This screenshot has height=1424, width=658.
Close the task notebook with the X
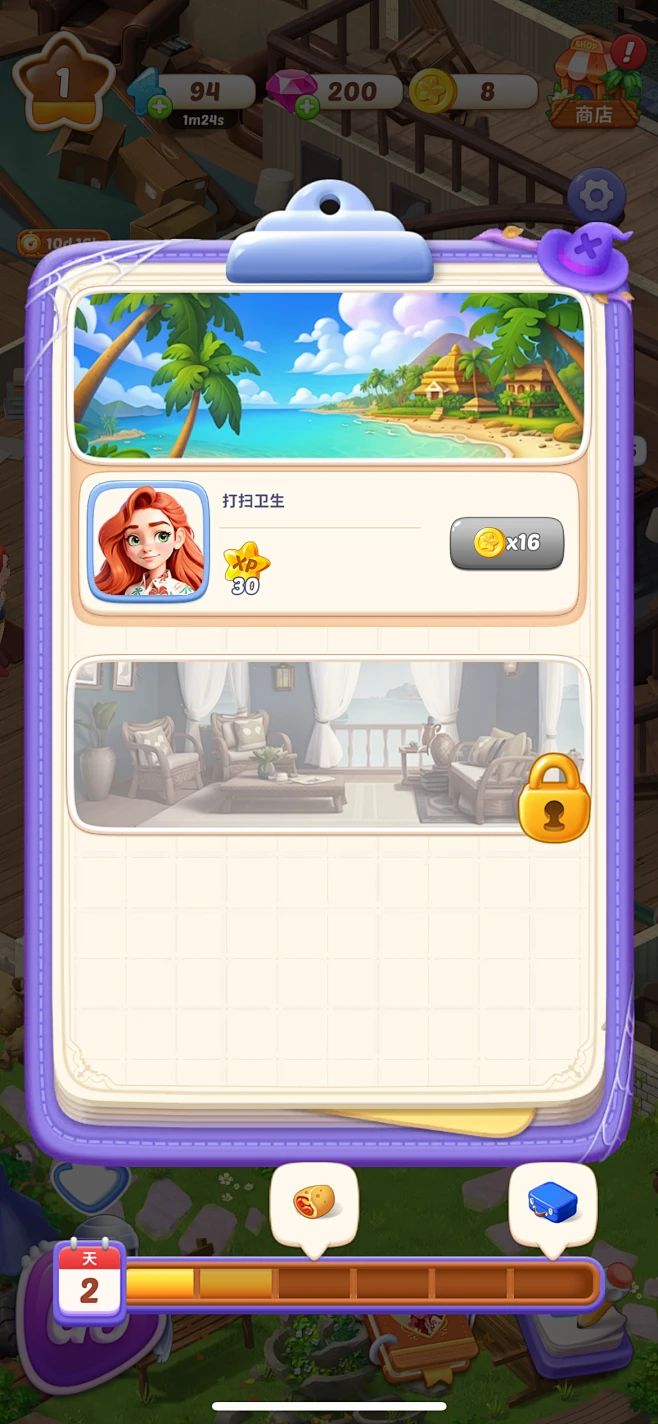pos(589,246)
